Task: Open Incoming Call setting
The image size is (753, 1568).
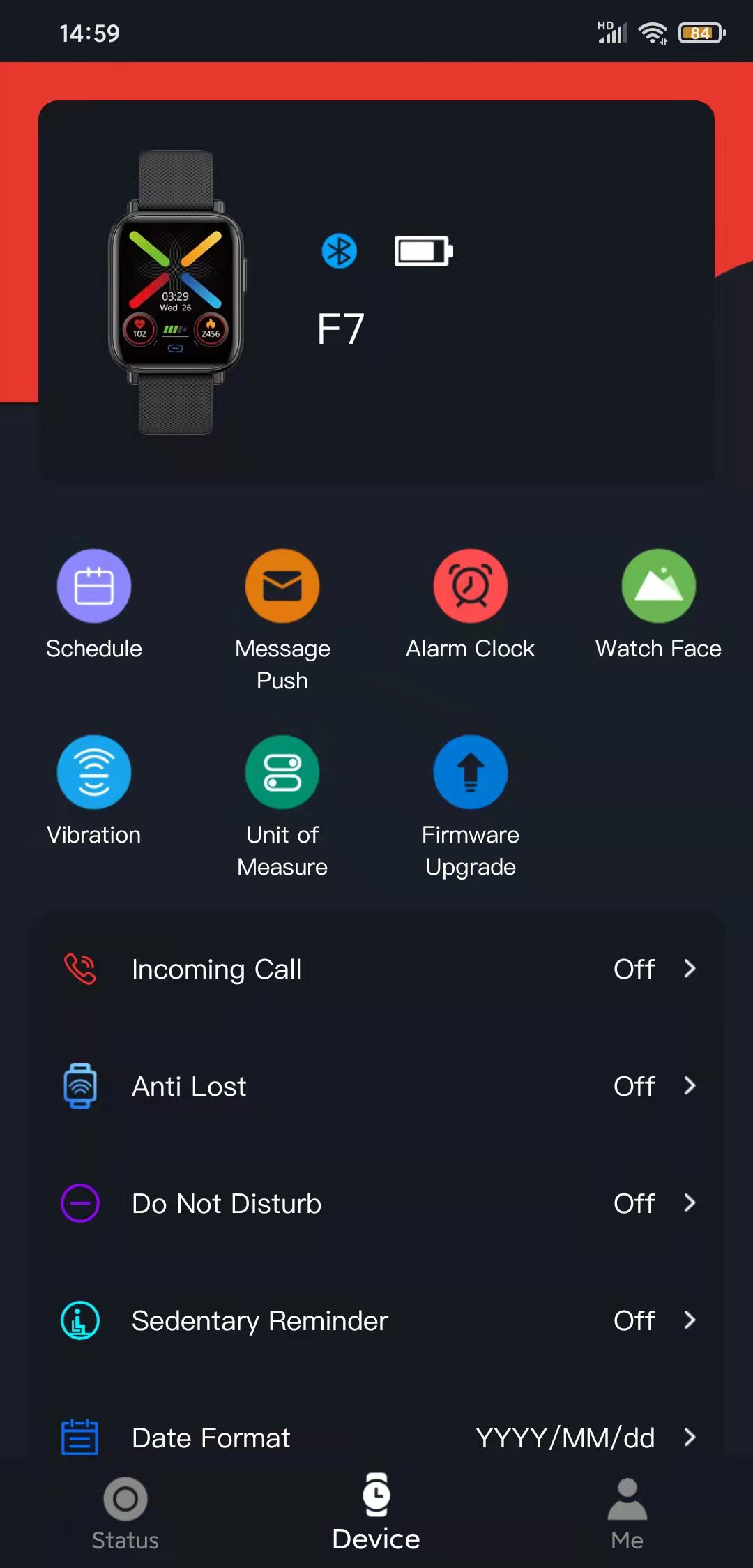Action: click(x=376, y=969)
